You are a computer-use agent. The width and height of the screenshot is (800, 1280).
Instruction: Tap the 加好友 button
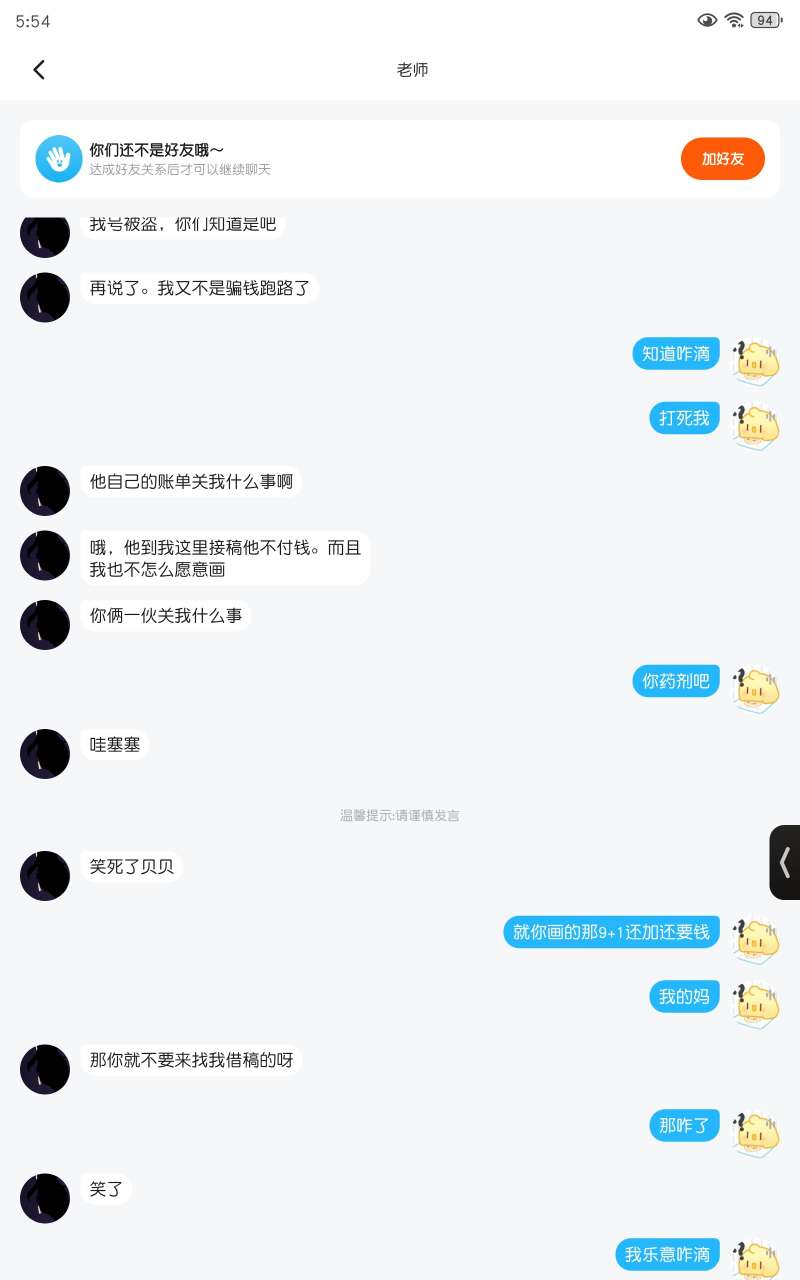pos(722,159)
